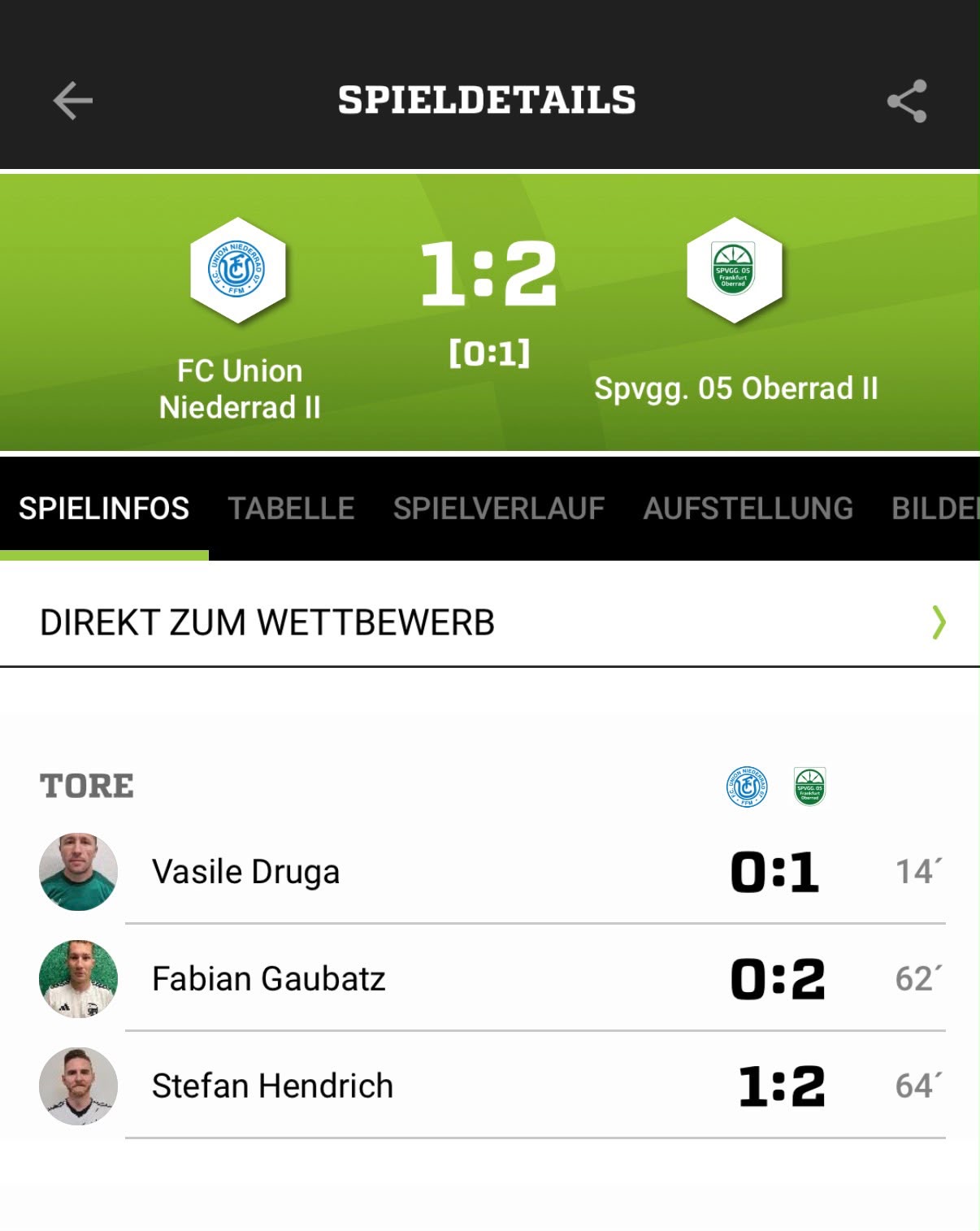Viewport: 980px width, 1231px height.
Task: Open Stefan Hendrich's goal entry
Action: [x=490, y=1086]
